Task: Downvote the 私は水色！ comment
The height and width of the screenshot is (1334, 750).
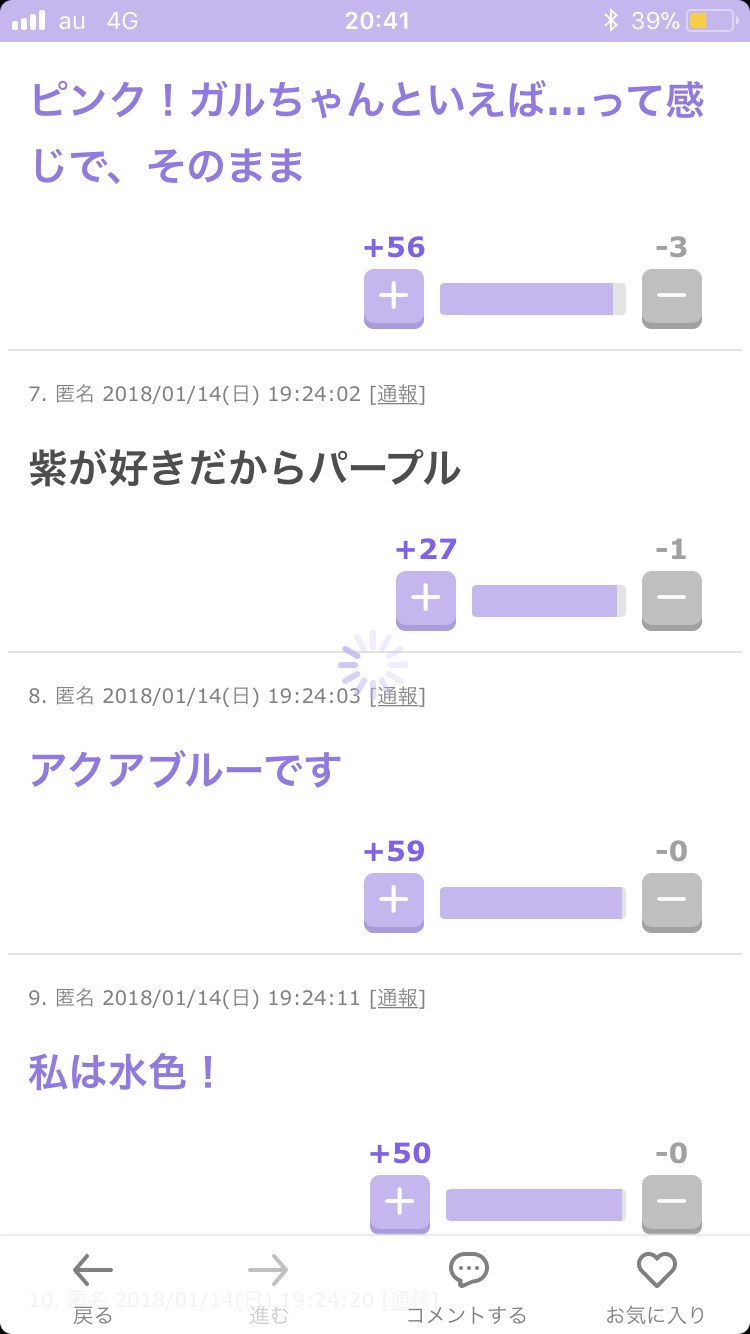Action: click(672, 1204)
